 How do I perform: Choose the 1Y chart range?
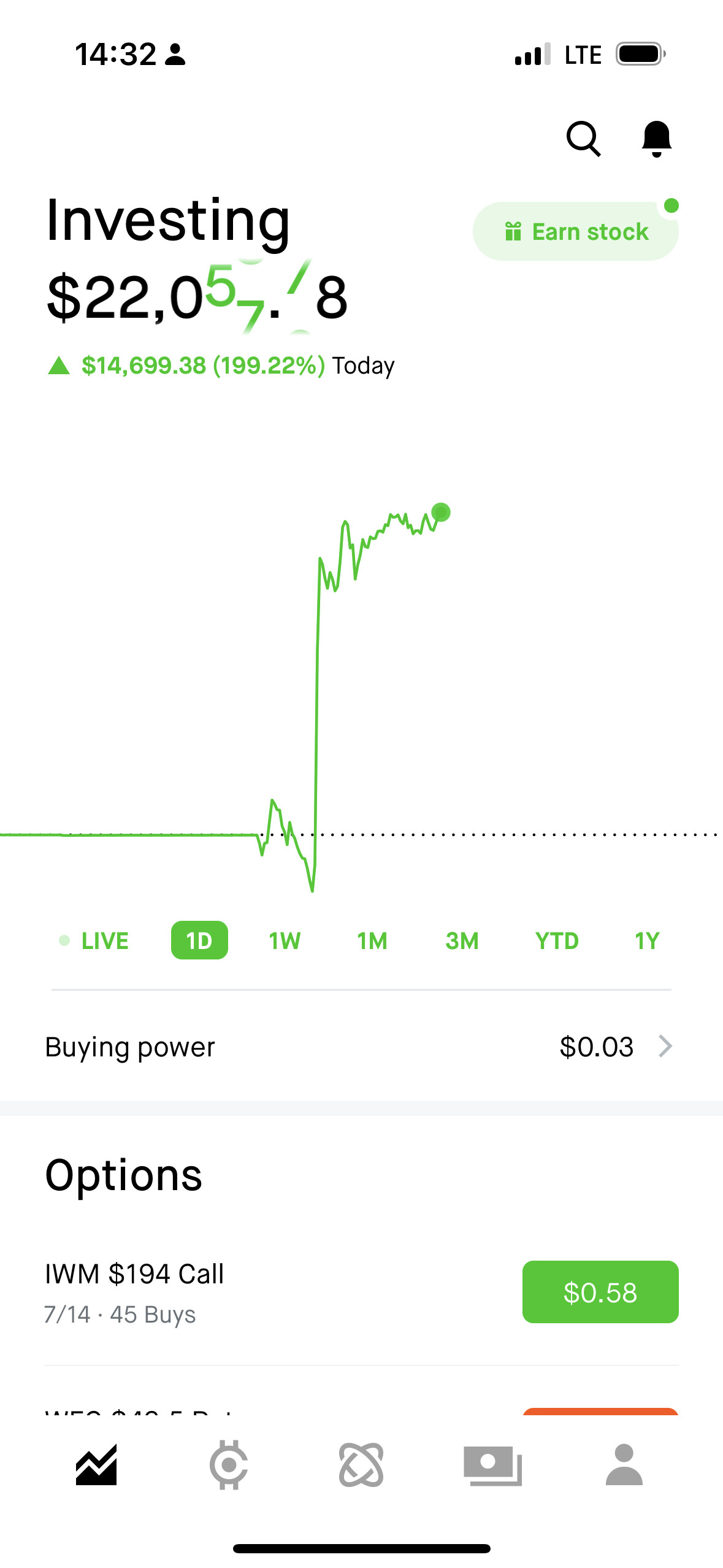coord(646,940)
